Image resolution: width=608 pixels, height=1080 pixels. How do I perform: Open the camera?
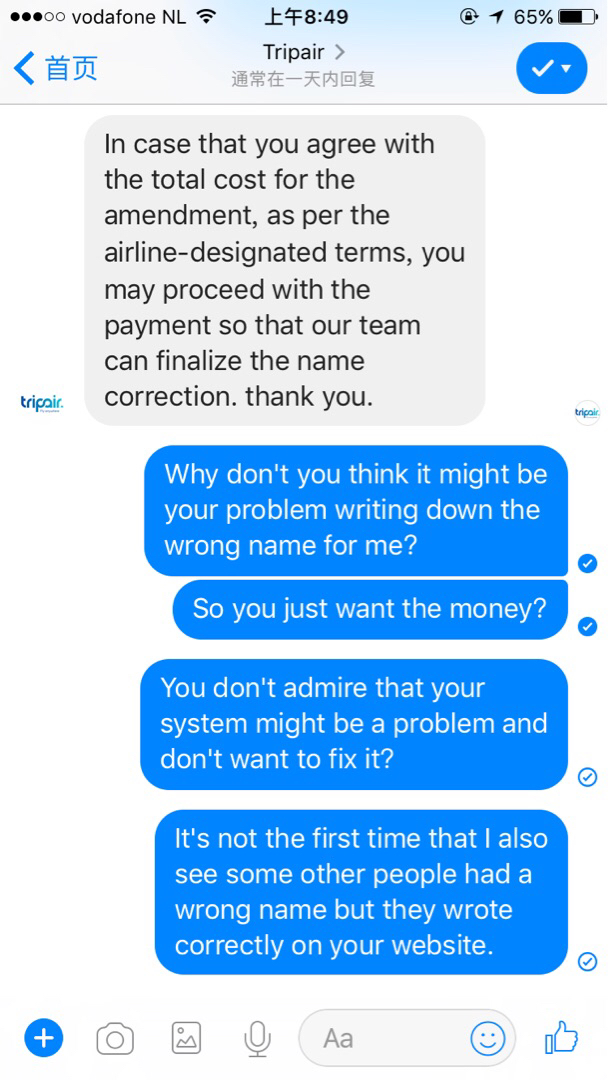coord(115,1038)
